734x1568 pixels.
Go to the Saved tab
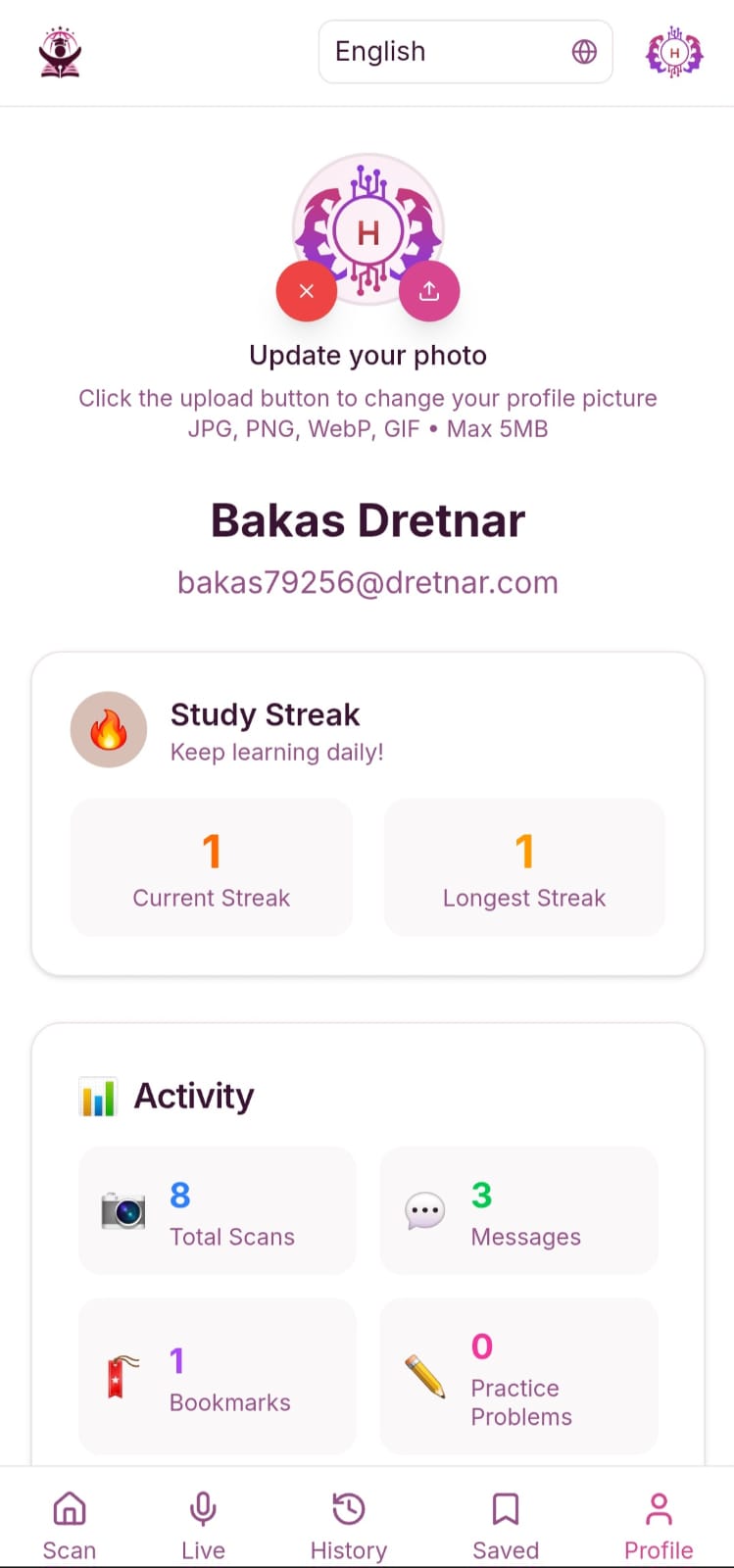click(506, 1526)
